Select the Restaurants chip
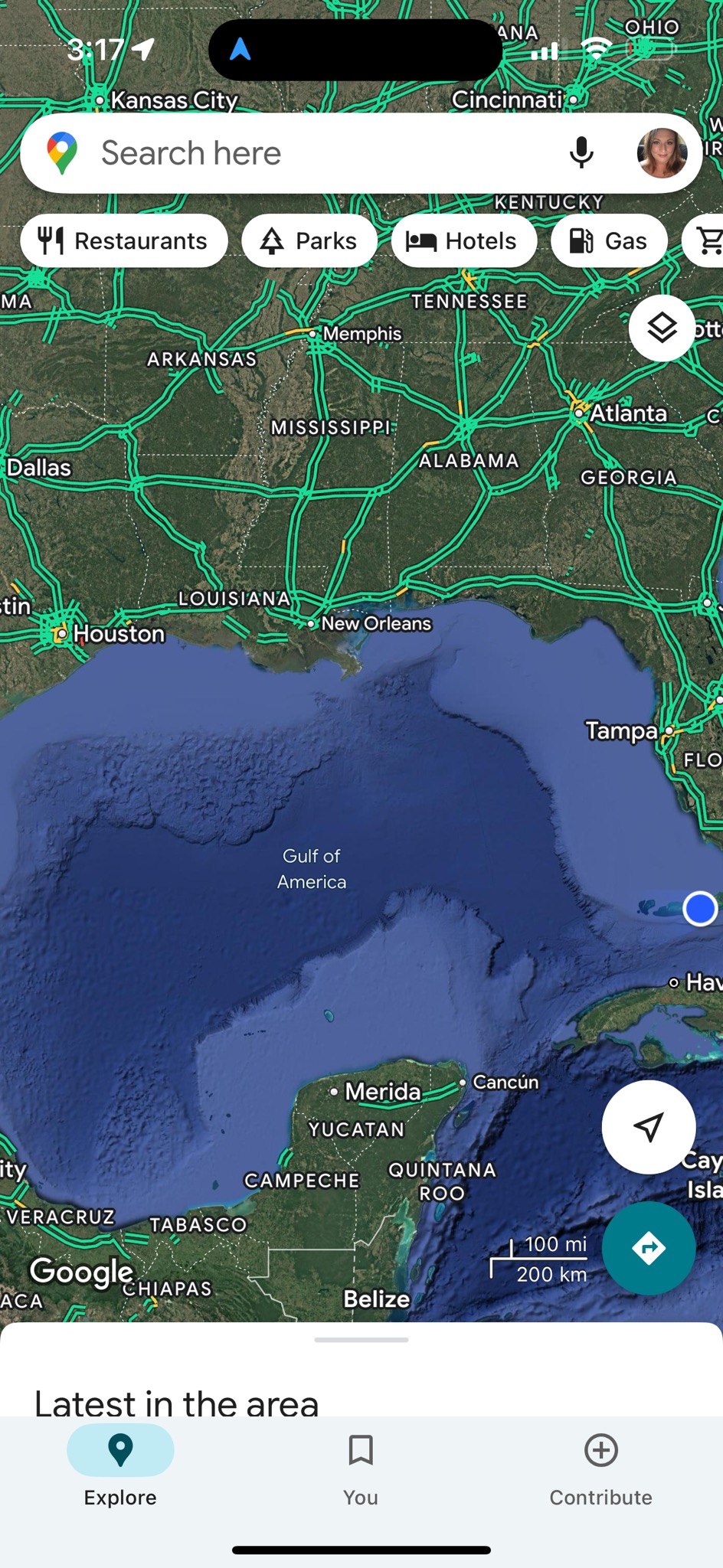Screen dimensions: 723x1568 [124, 241]
